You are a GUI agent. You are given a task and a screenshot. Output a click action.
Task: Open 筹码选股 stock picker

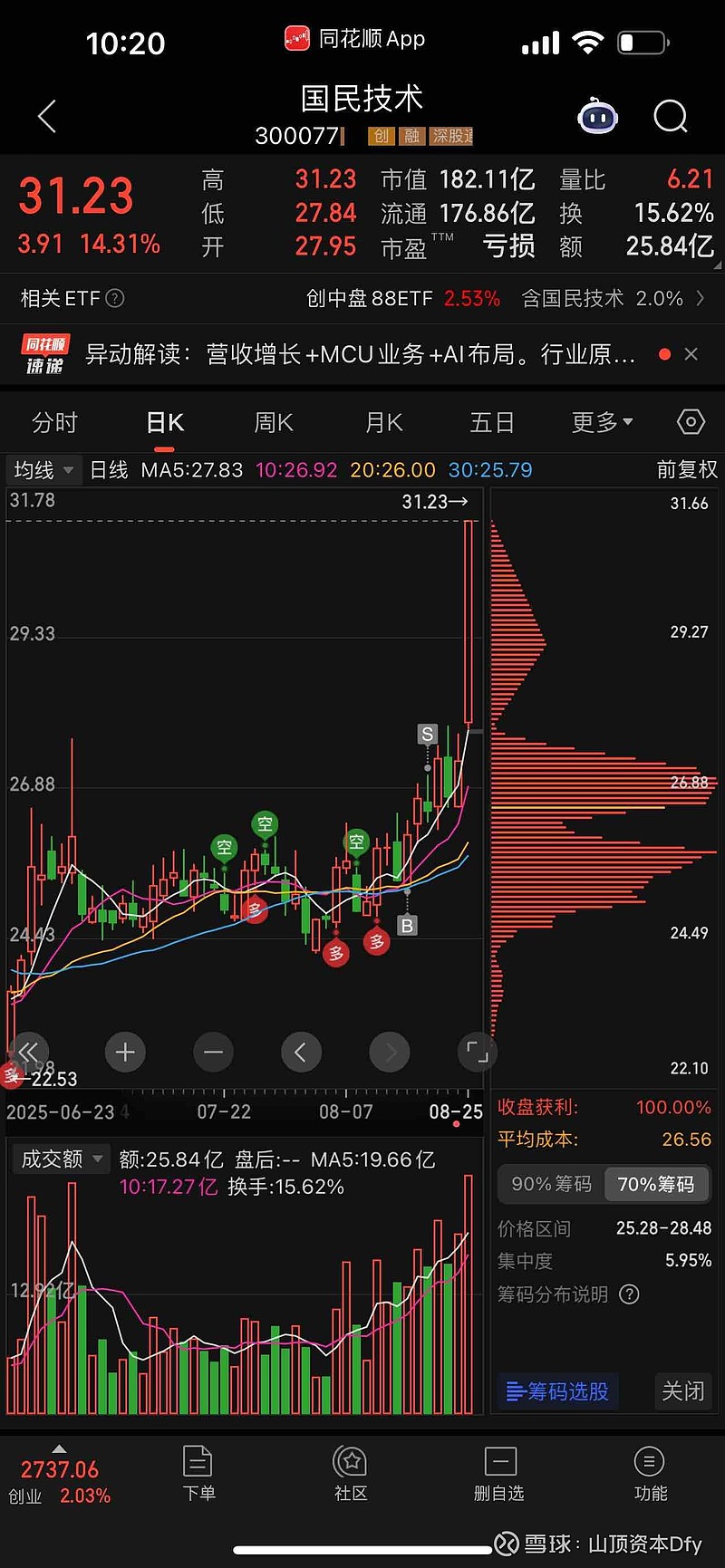[558, 1391]
